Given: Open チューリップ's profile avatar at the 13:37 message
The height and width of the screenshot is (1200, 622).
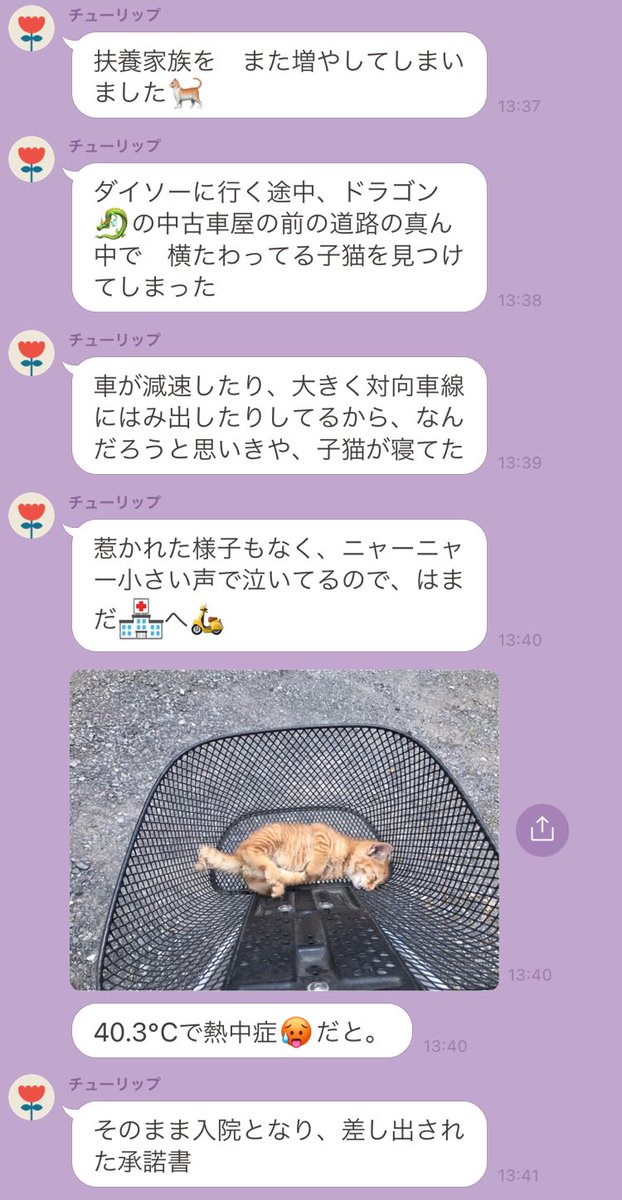Looking at the screenshot, I should [x=31, y=32].
